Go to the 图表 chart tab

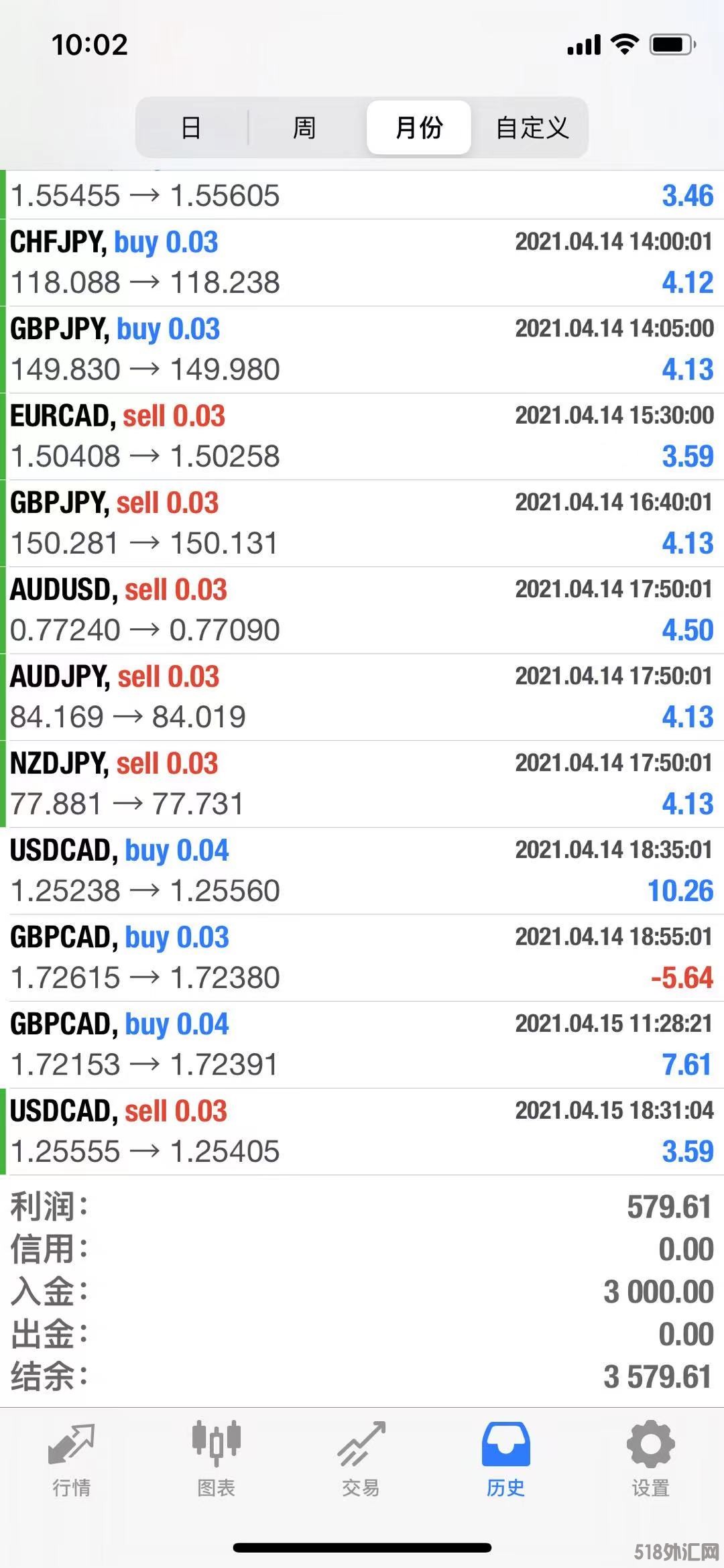coord(216,1459)
